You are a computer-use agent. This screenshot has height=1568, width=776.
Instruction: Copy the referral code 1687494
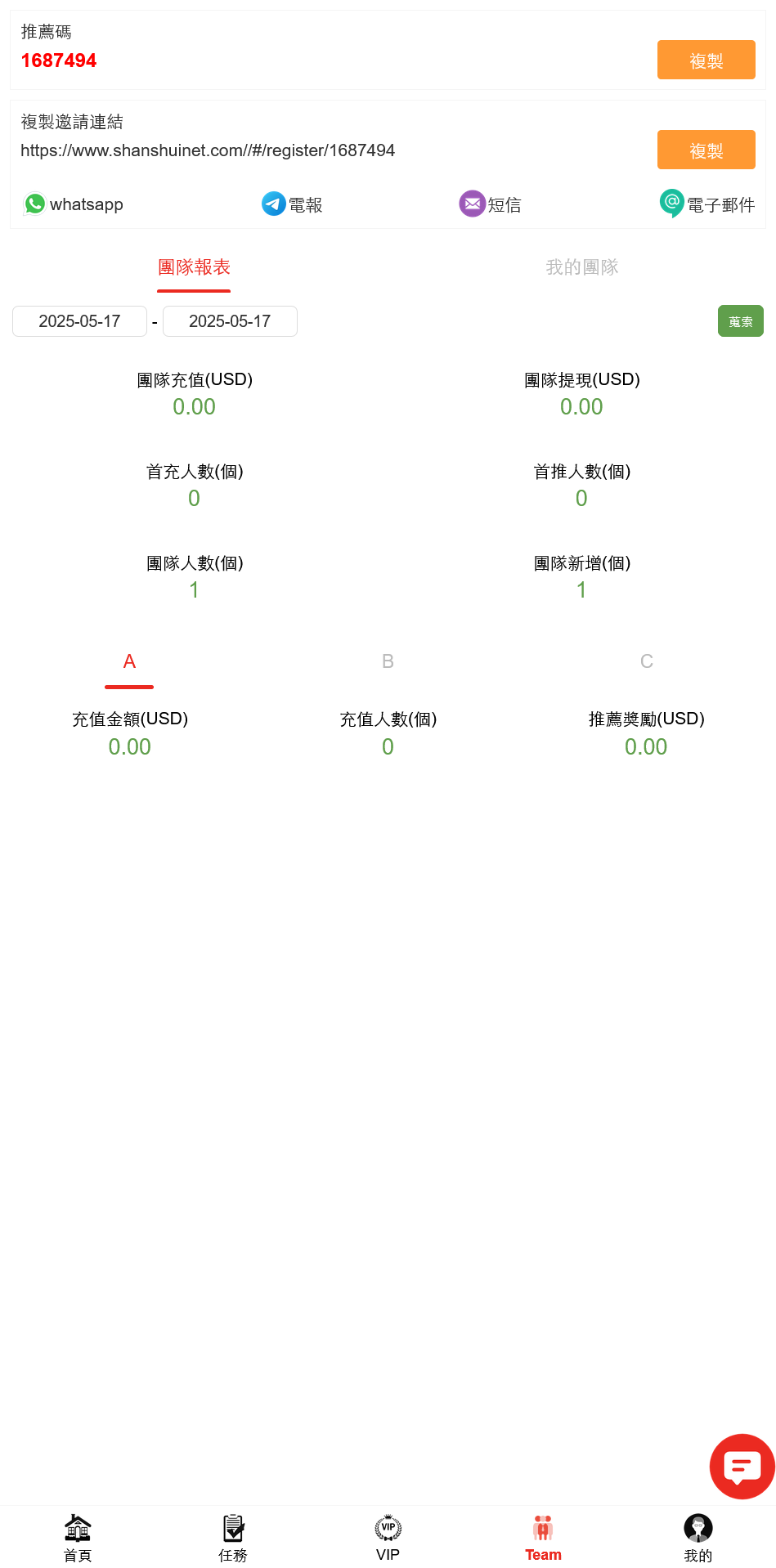point(706,60)
